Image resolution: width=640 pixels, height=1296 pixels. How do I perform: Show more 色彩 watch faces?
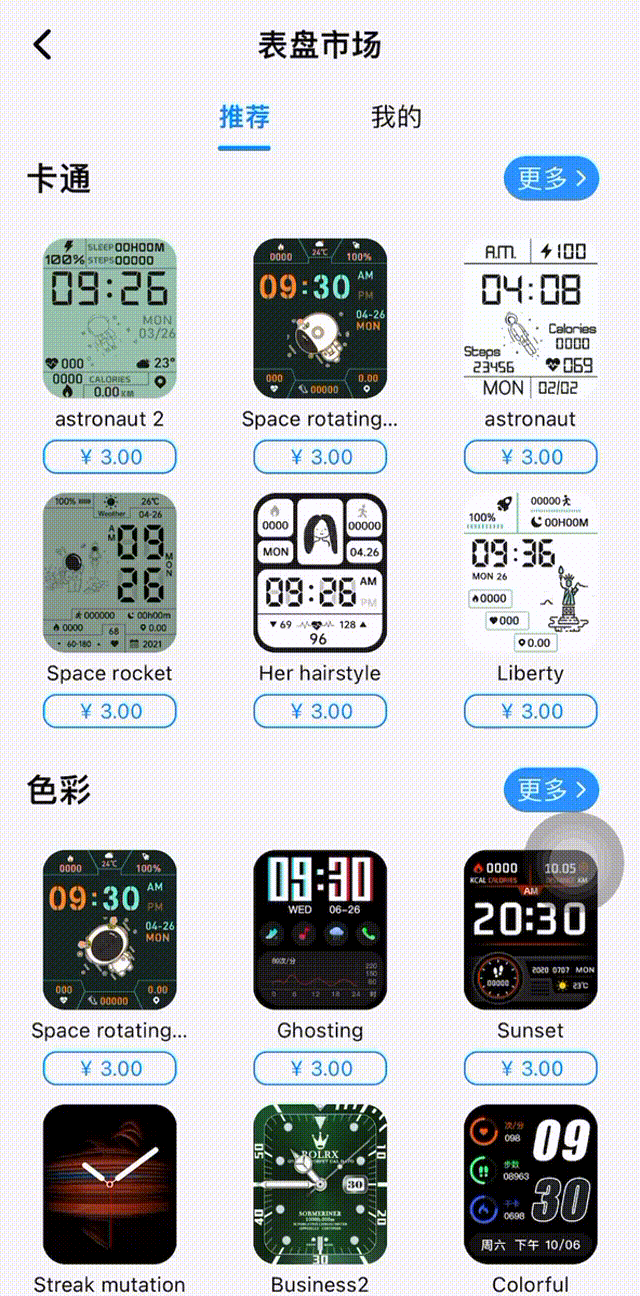[x=551, y=790]
